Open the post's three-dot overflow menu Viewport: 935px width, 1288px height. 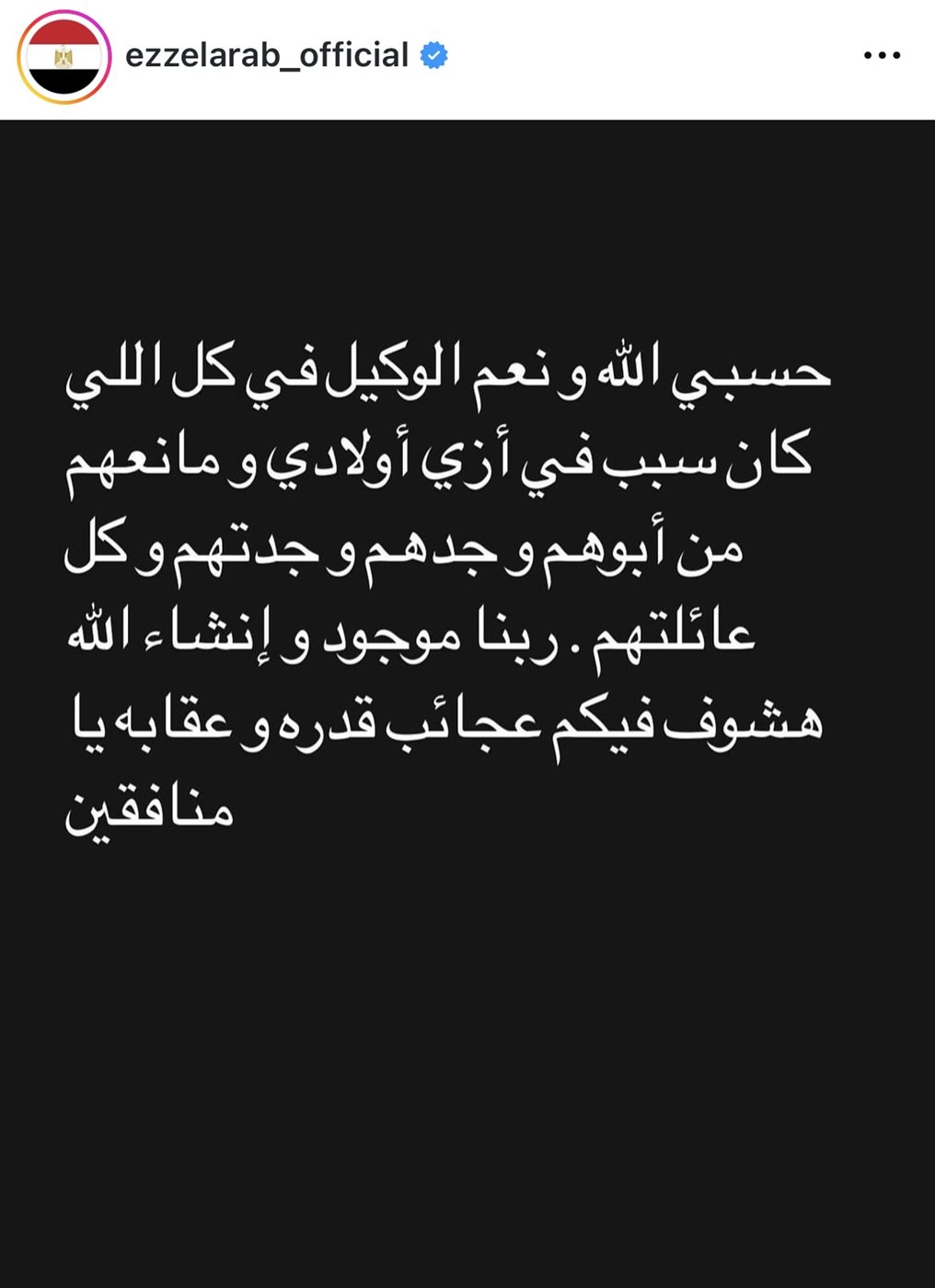point(882,56)
